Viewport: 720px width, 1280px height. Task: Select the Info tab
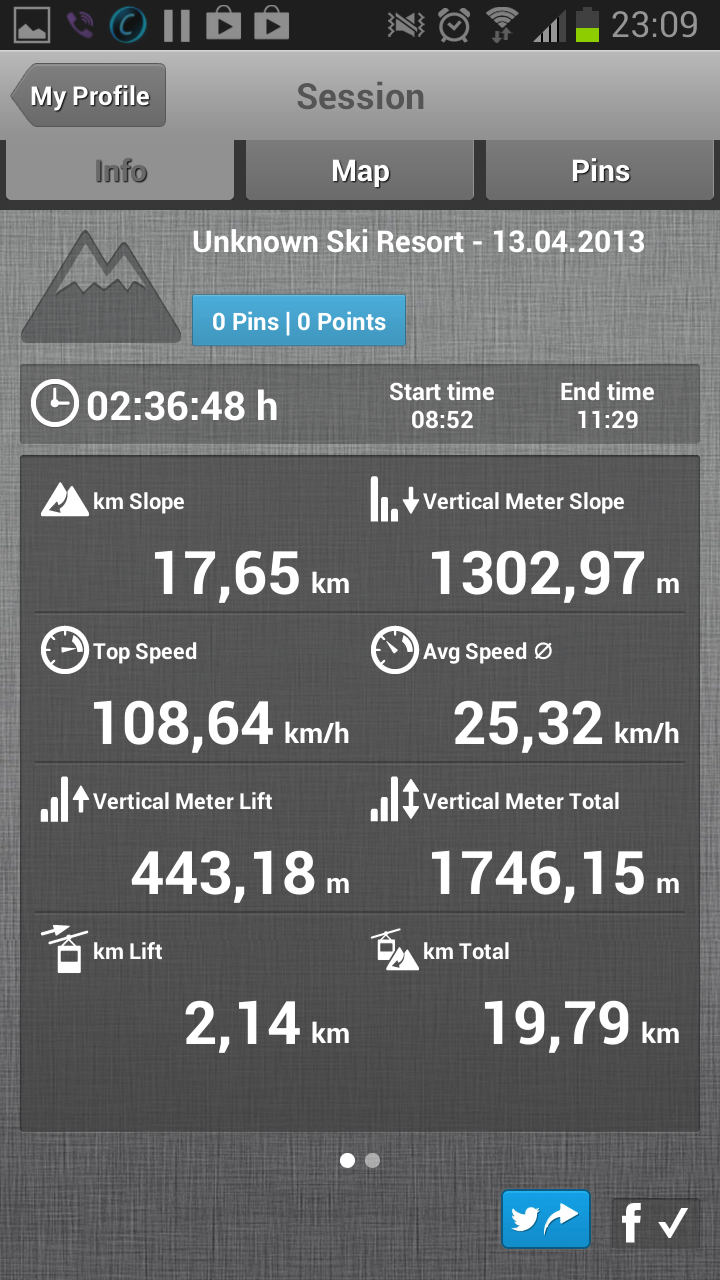pyautogui.click(x=120, y=171)
